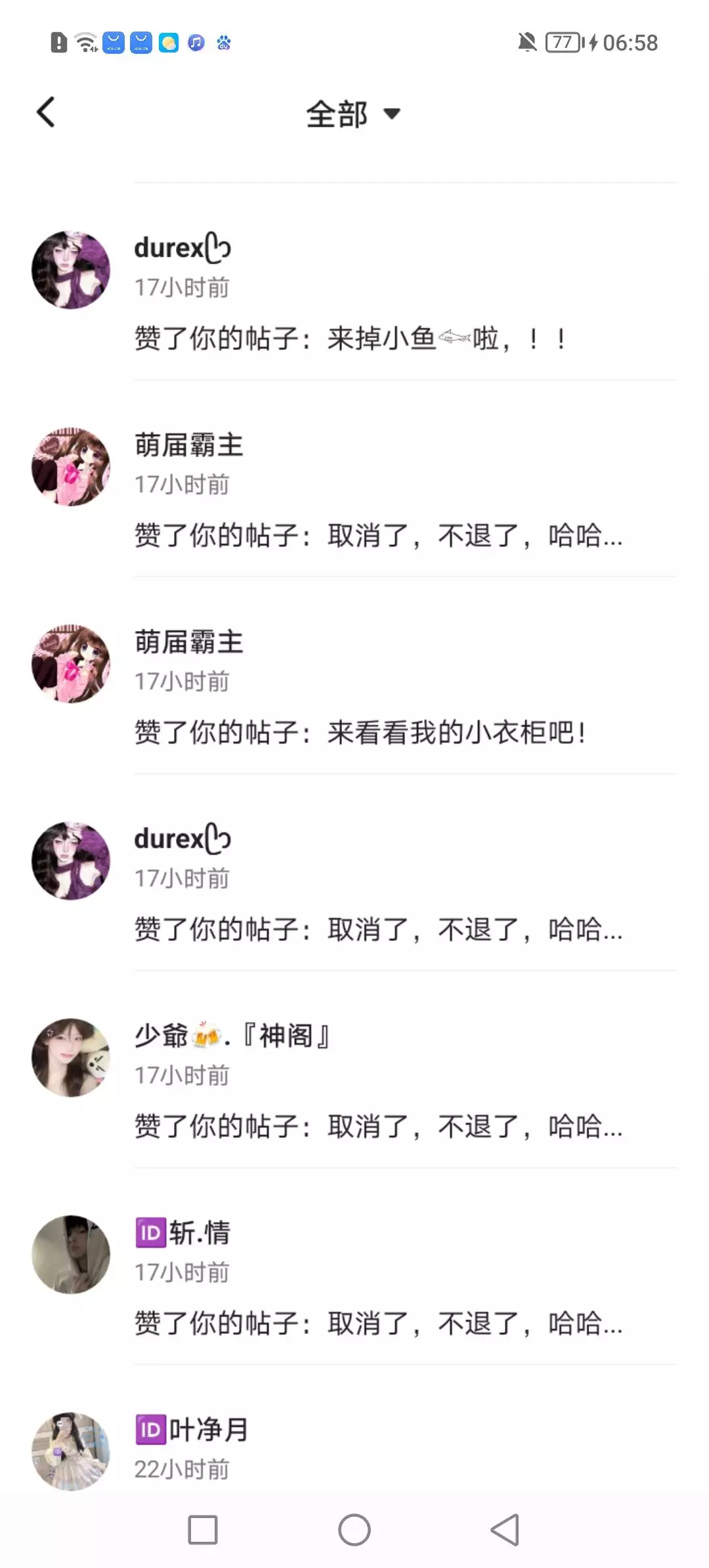Open the system recent apps button

click(203, 1530)
